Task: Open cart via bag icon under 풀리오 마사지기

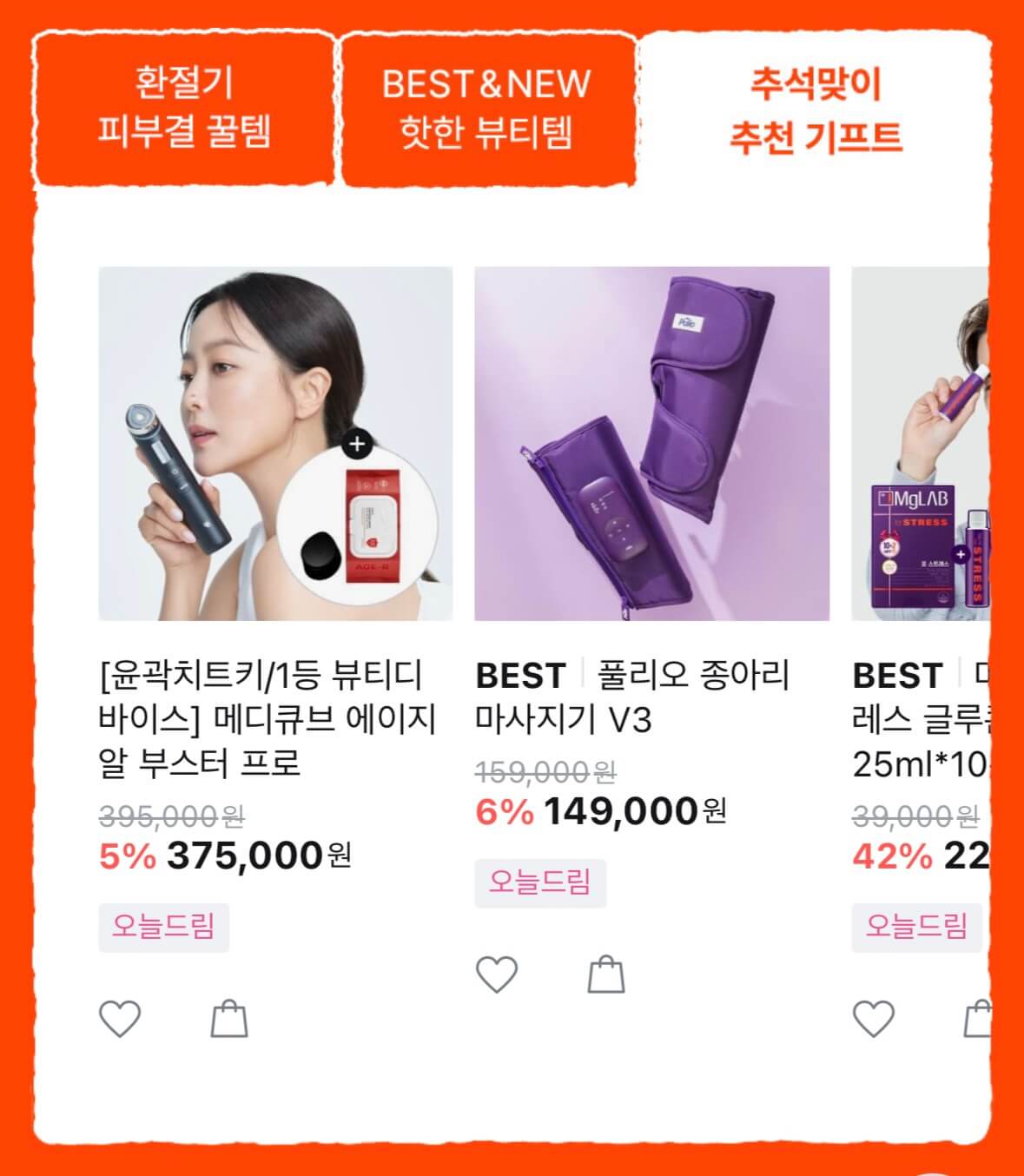Action: (604, 976)
